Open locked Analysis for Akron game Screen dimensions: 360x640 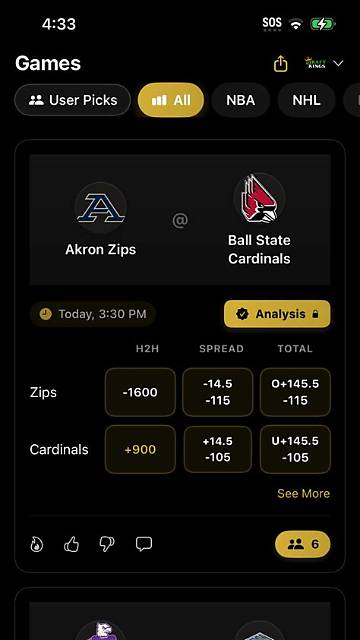coord(277,314)
